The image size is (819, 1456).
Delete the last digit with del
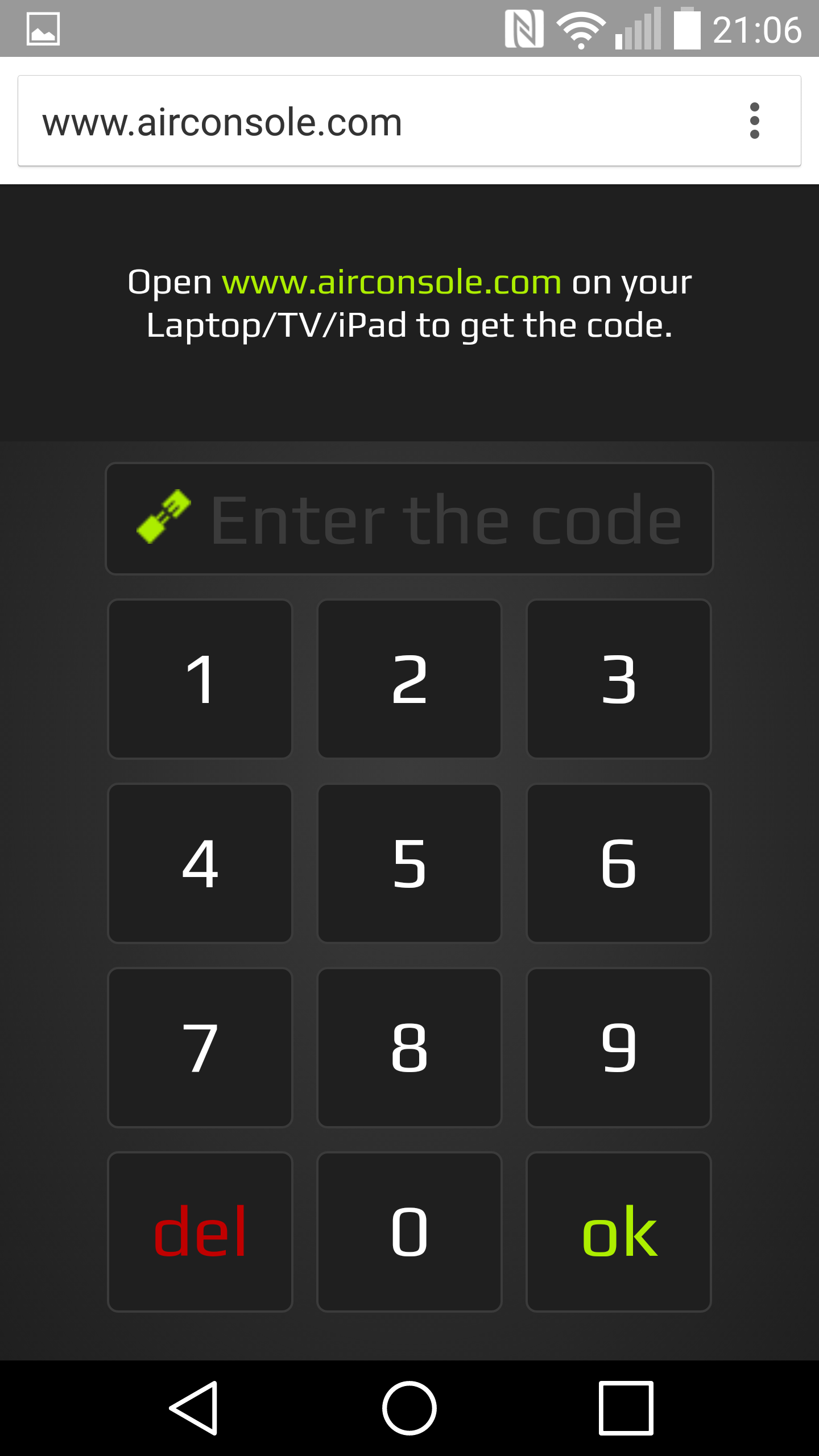point(200,1232)
